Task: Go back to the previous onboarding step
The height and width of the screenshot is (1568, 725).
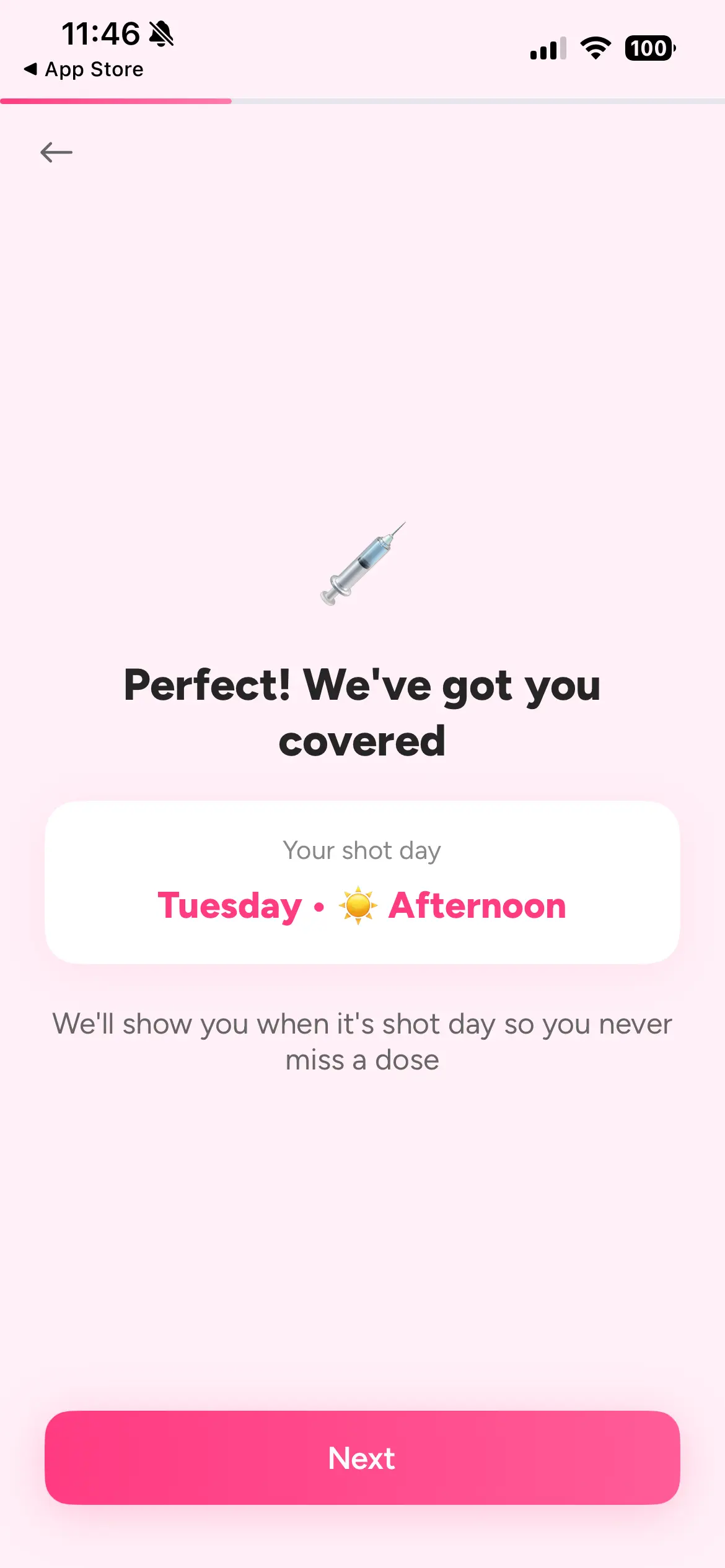Action: click(x=56, y=152)
